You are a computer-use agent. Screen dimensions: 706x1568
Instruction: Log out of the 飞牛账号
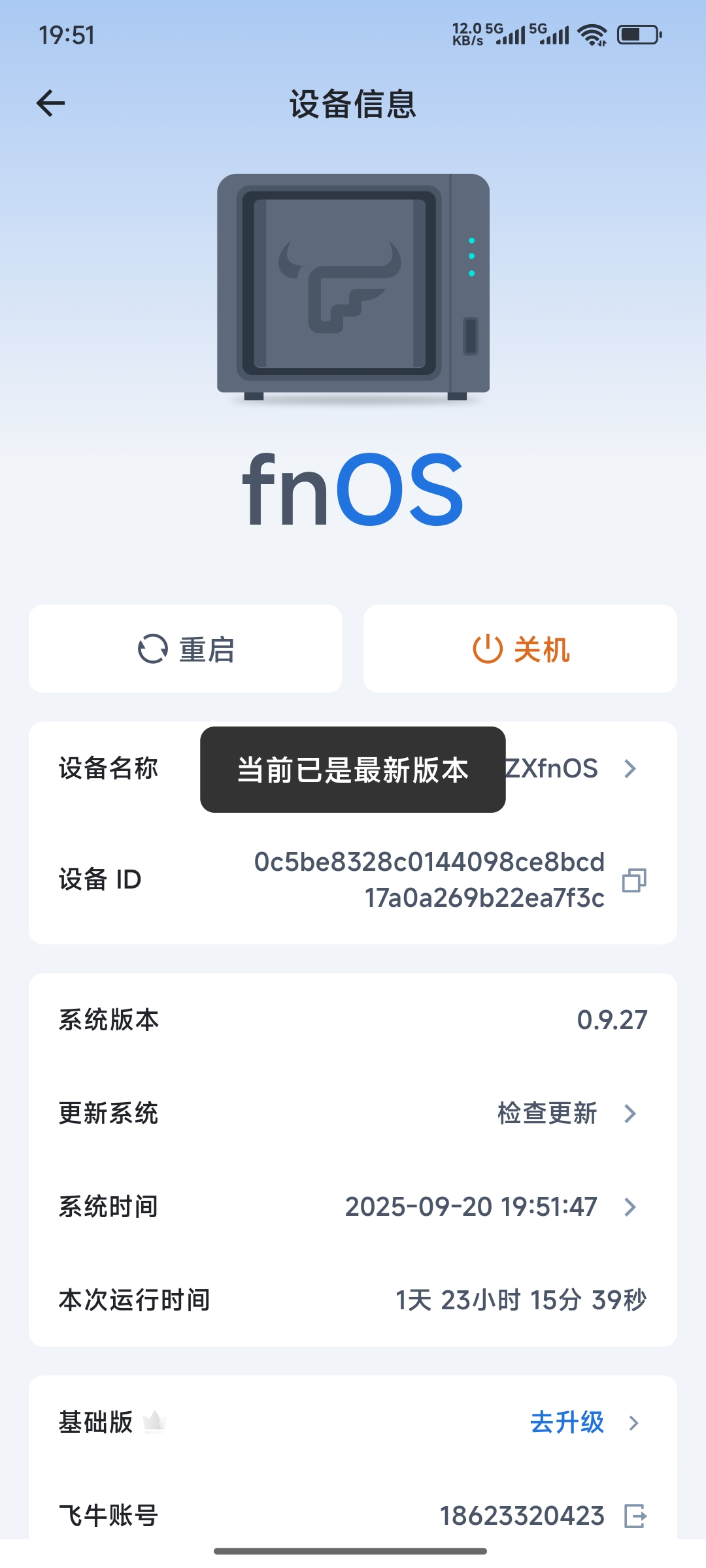click(635, 1516)
